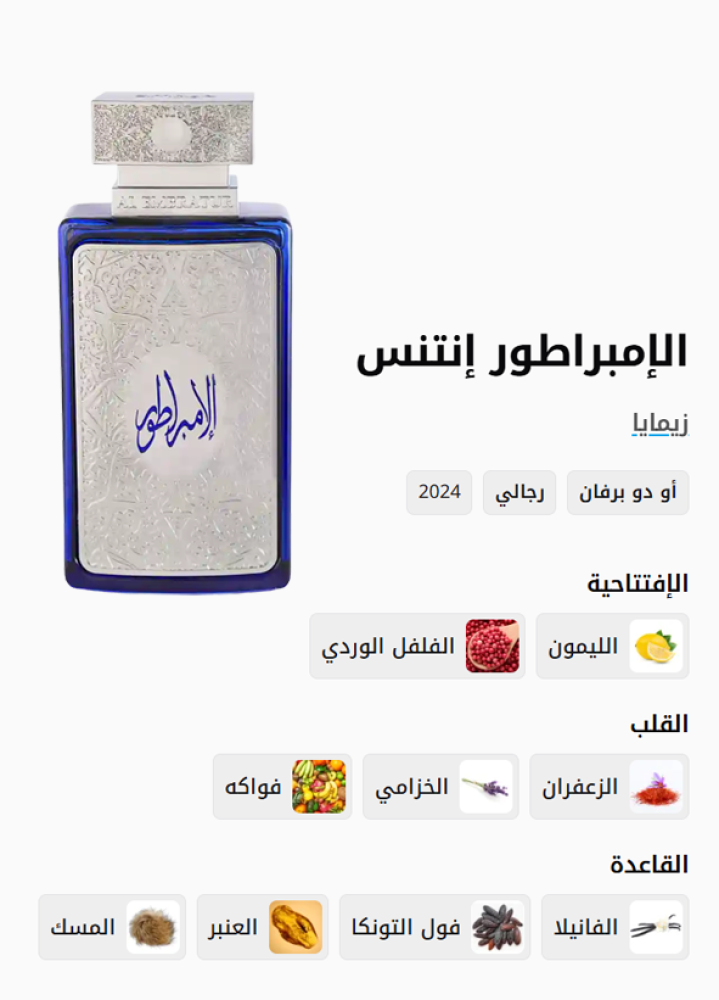
Task: View the perfume bottle image
Action: pyautogui.click(x=175, y=345)
